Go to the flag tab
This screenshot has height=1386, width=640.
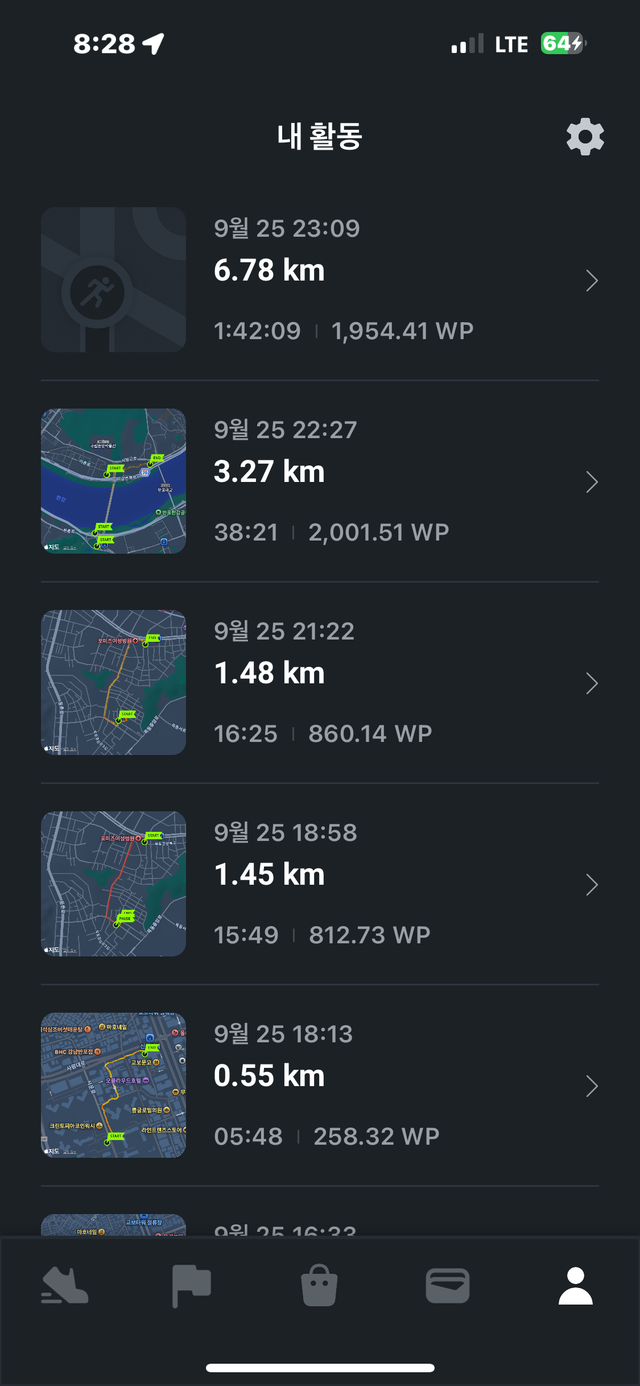(191, 1286)
